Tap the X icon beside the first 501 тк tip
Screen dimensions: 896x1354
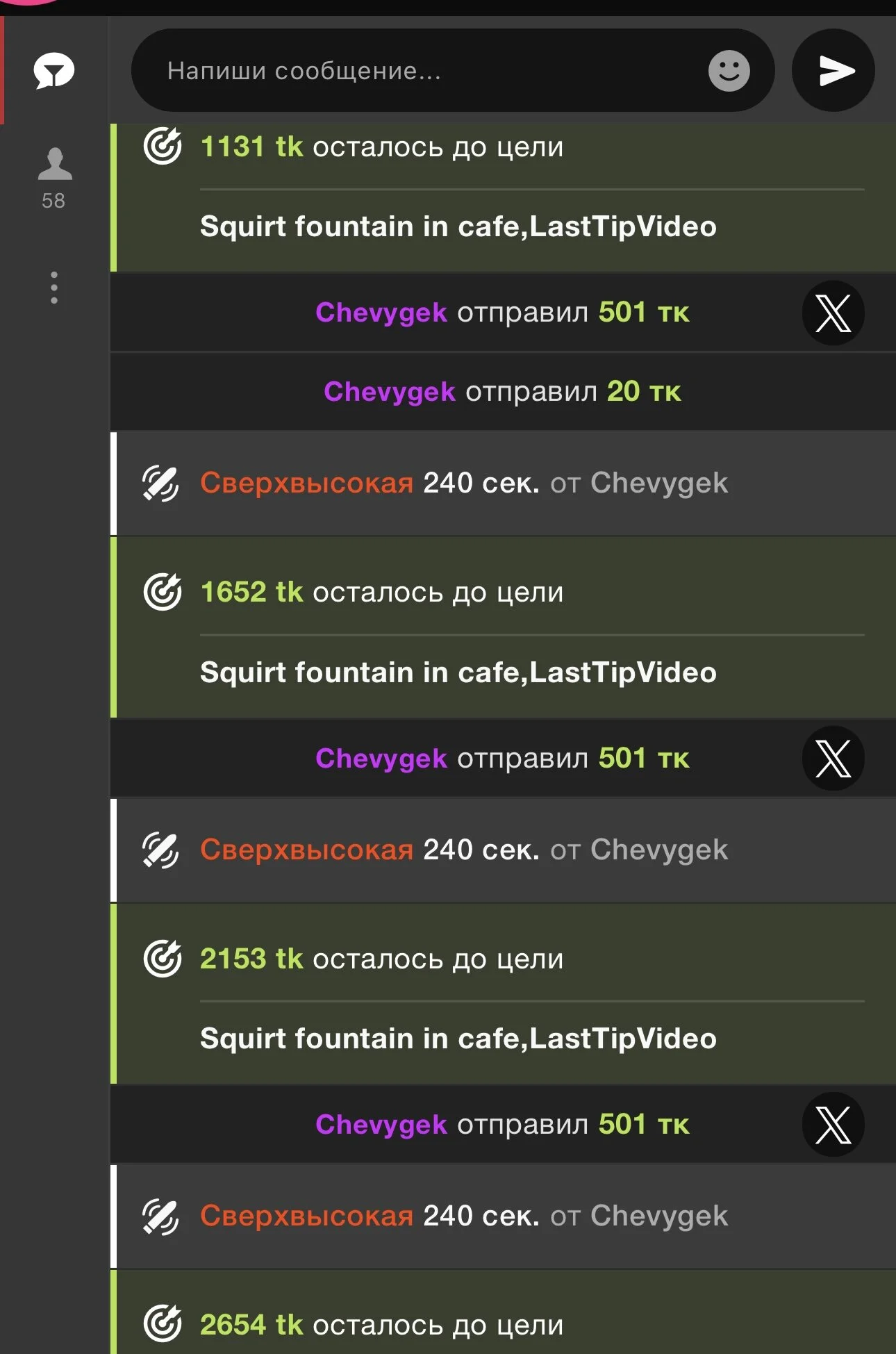(833, 313)
